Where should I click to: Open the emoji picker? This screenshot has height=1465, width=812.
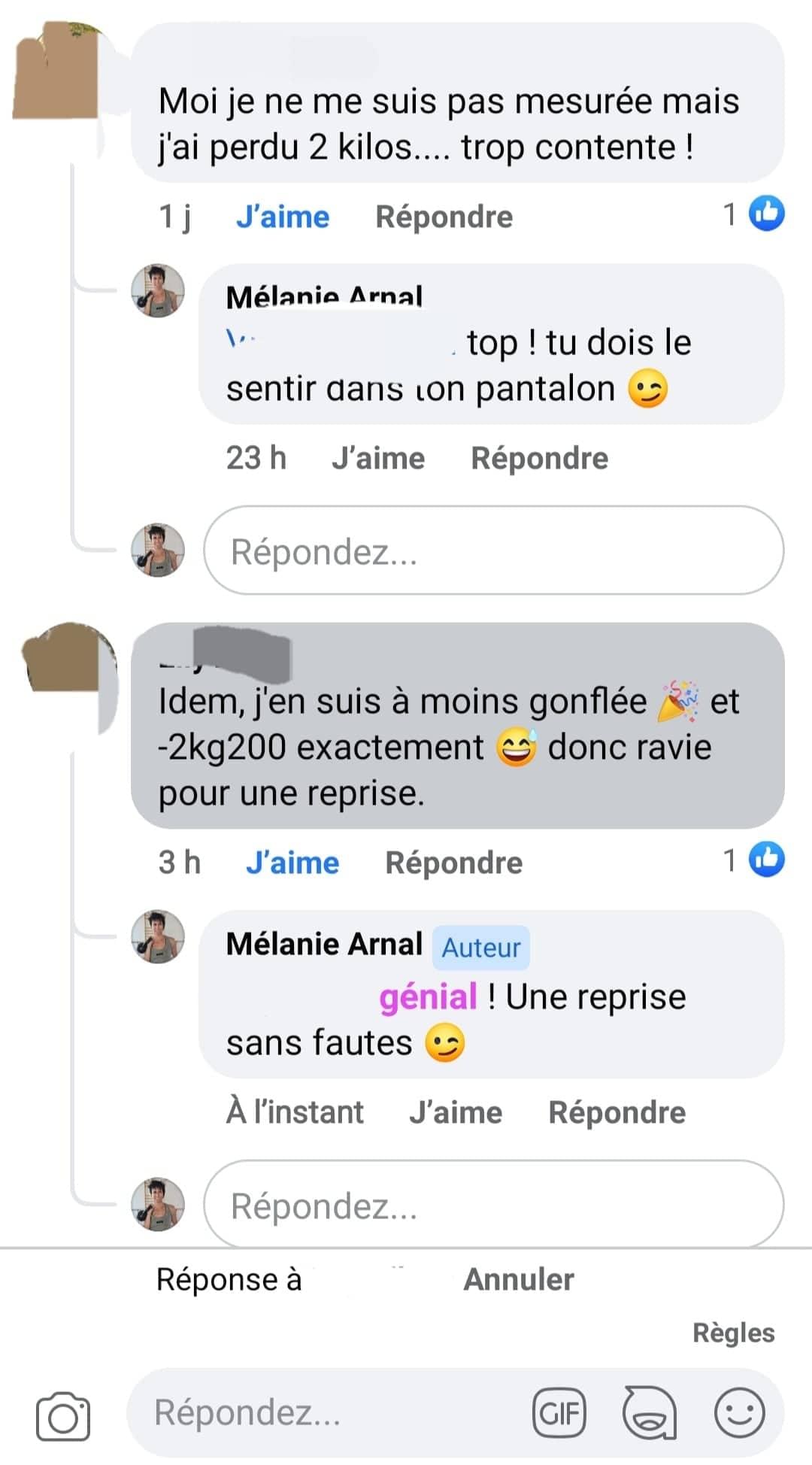pos(739,1412)
